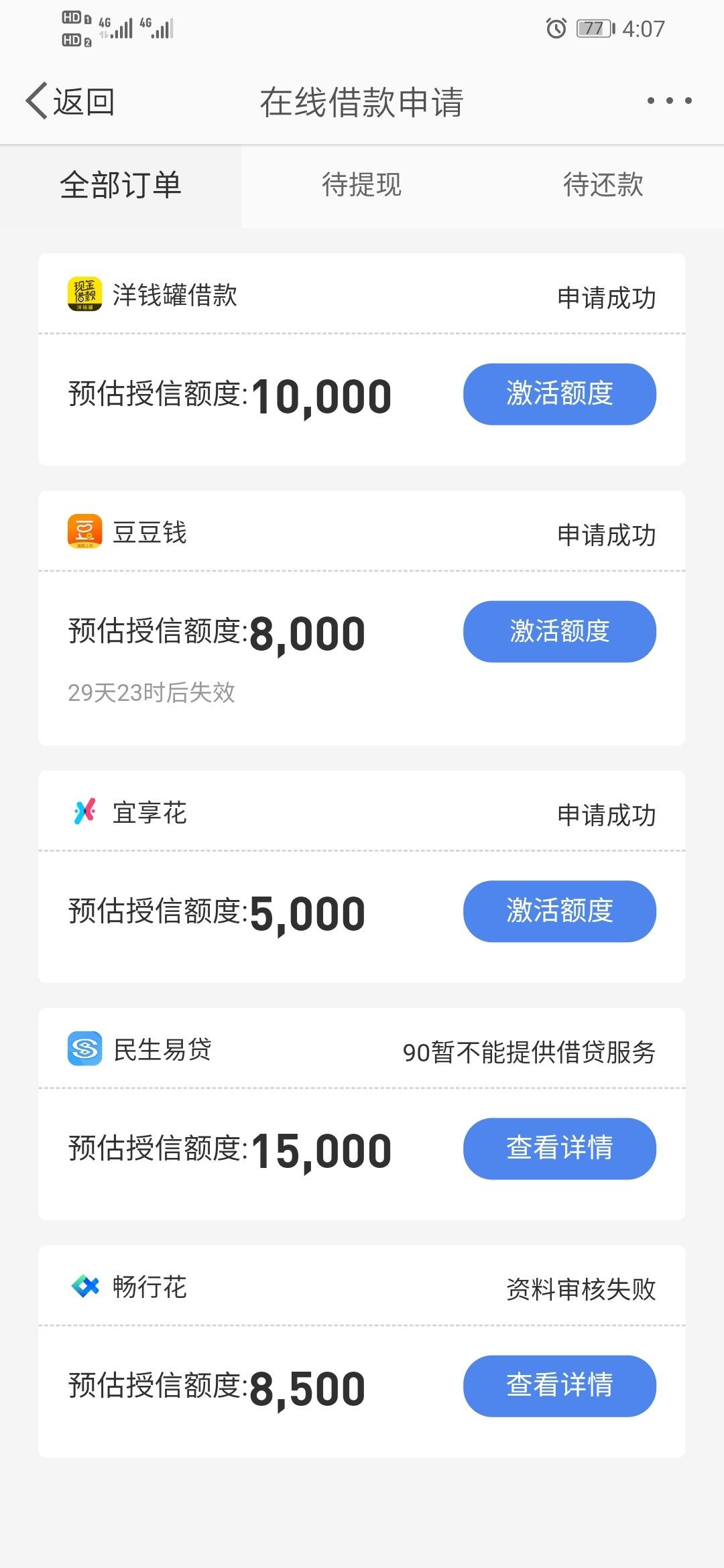Go back with the 返回 button

coord(70,101)
